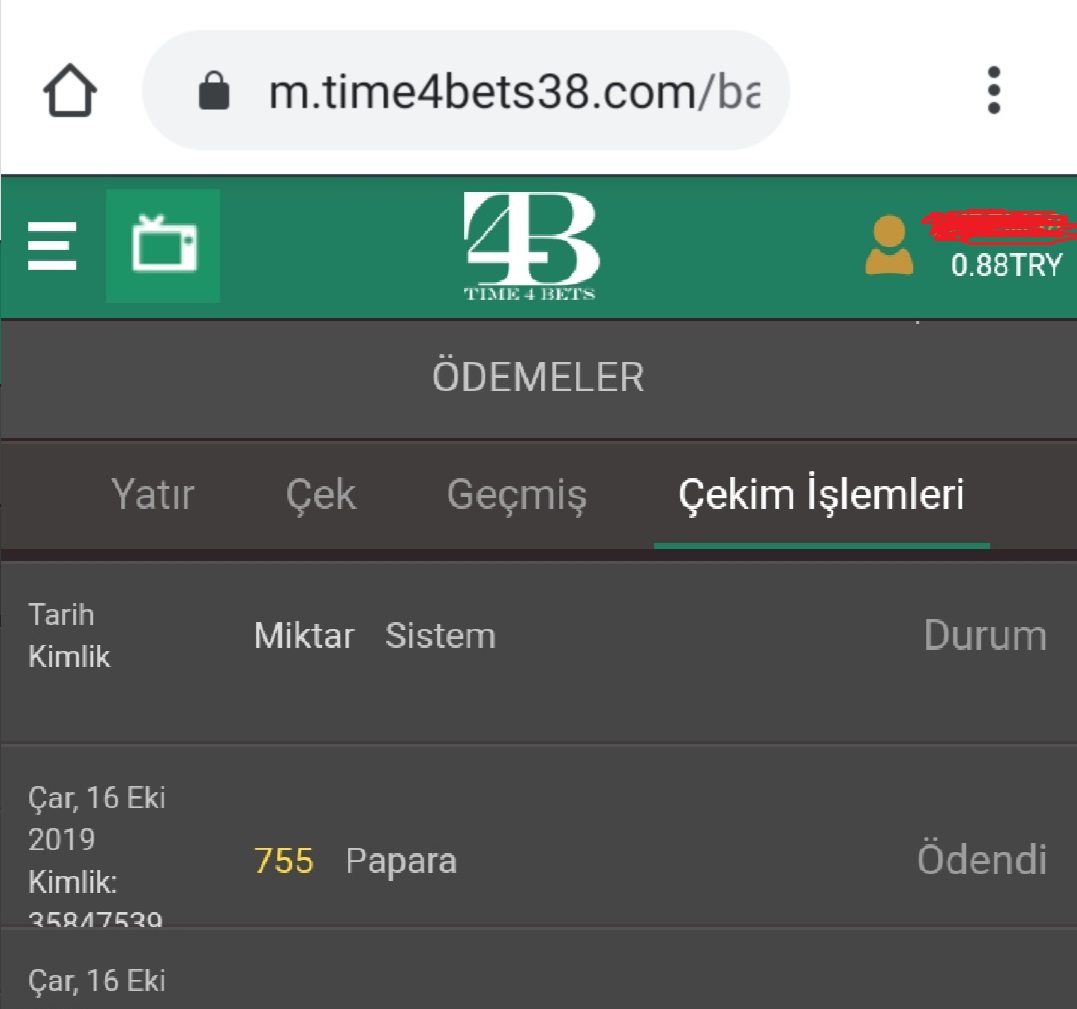The height and width of the screenshot is (1009, 1077).
Task: Switch to the Geçmiş tab
Action: click(517, 494)
